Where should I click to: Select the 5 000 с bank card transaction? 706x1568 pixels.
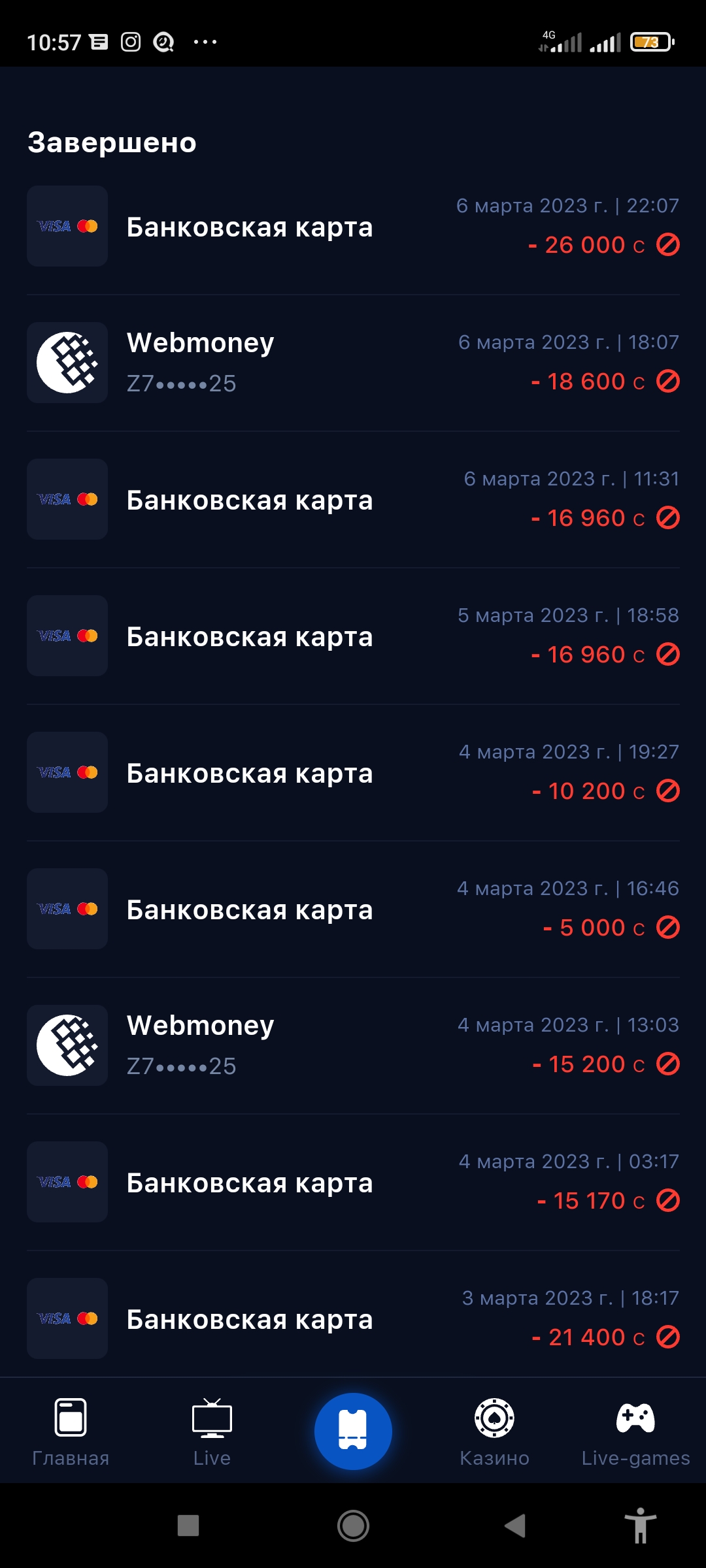pyautogui.click(x=353, y=909)
